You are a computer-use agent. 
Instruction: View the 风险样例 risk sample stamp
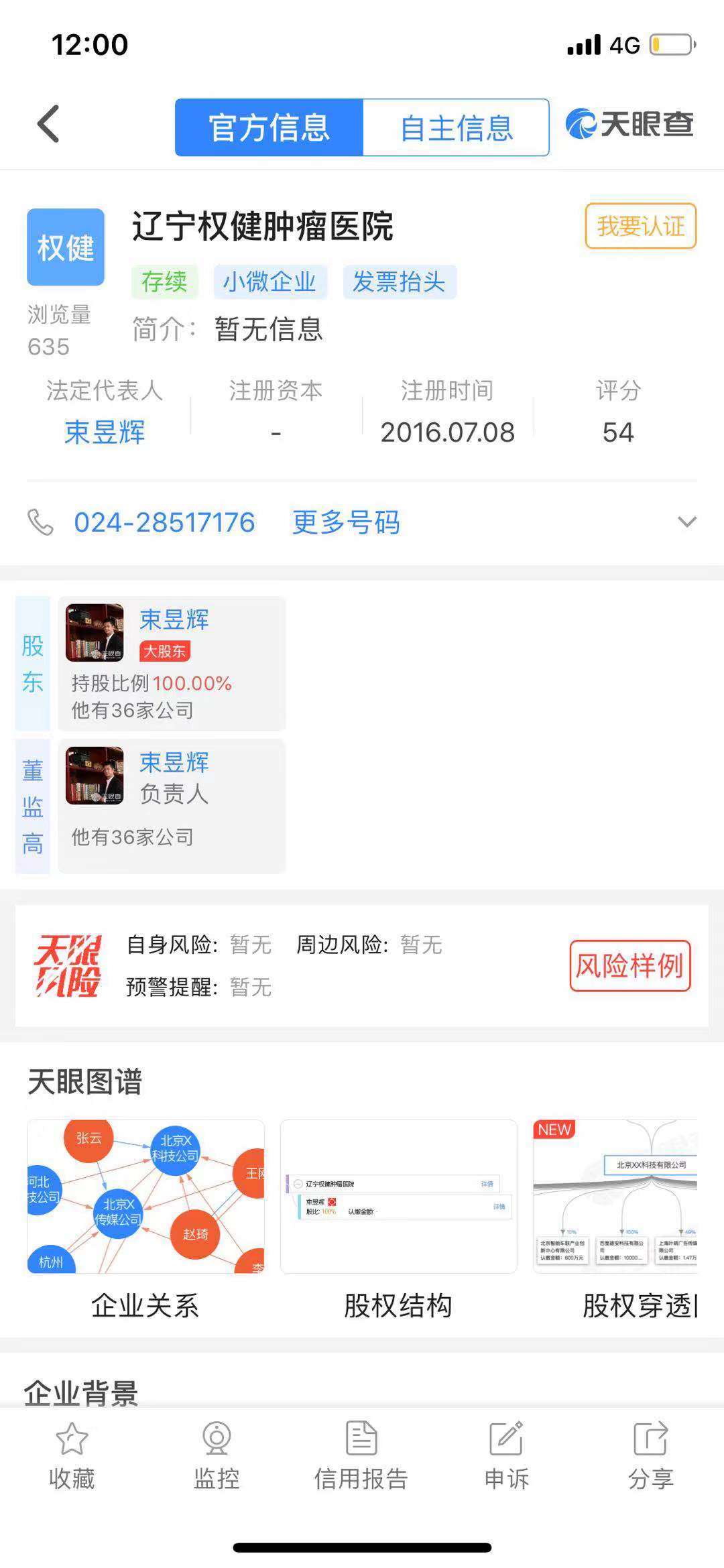tap(629, 965)
